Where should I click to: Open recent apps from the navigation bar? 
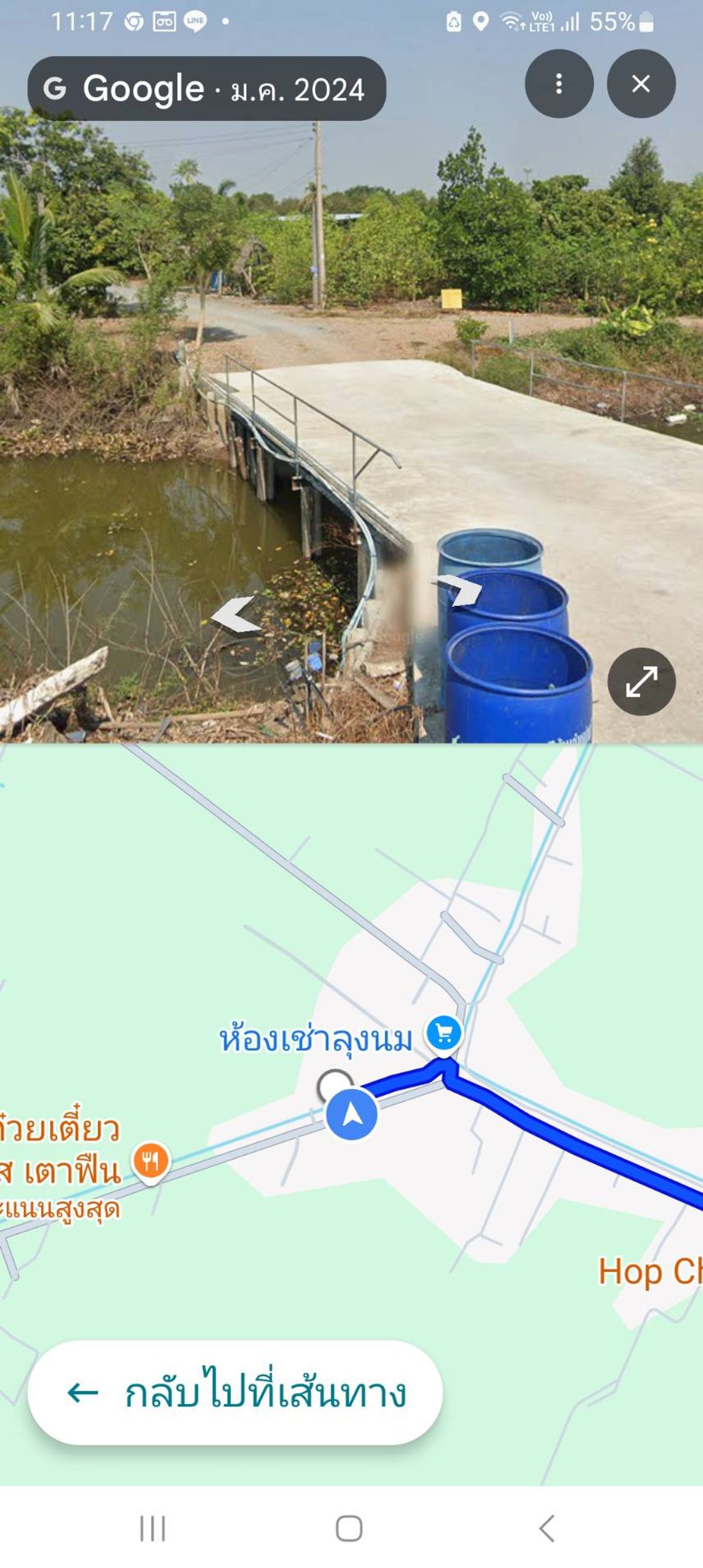[x=152, y=1528]
